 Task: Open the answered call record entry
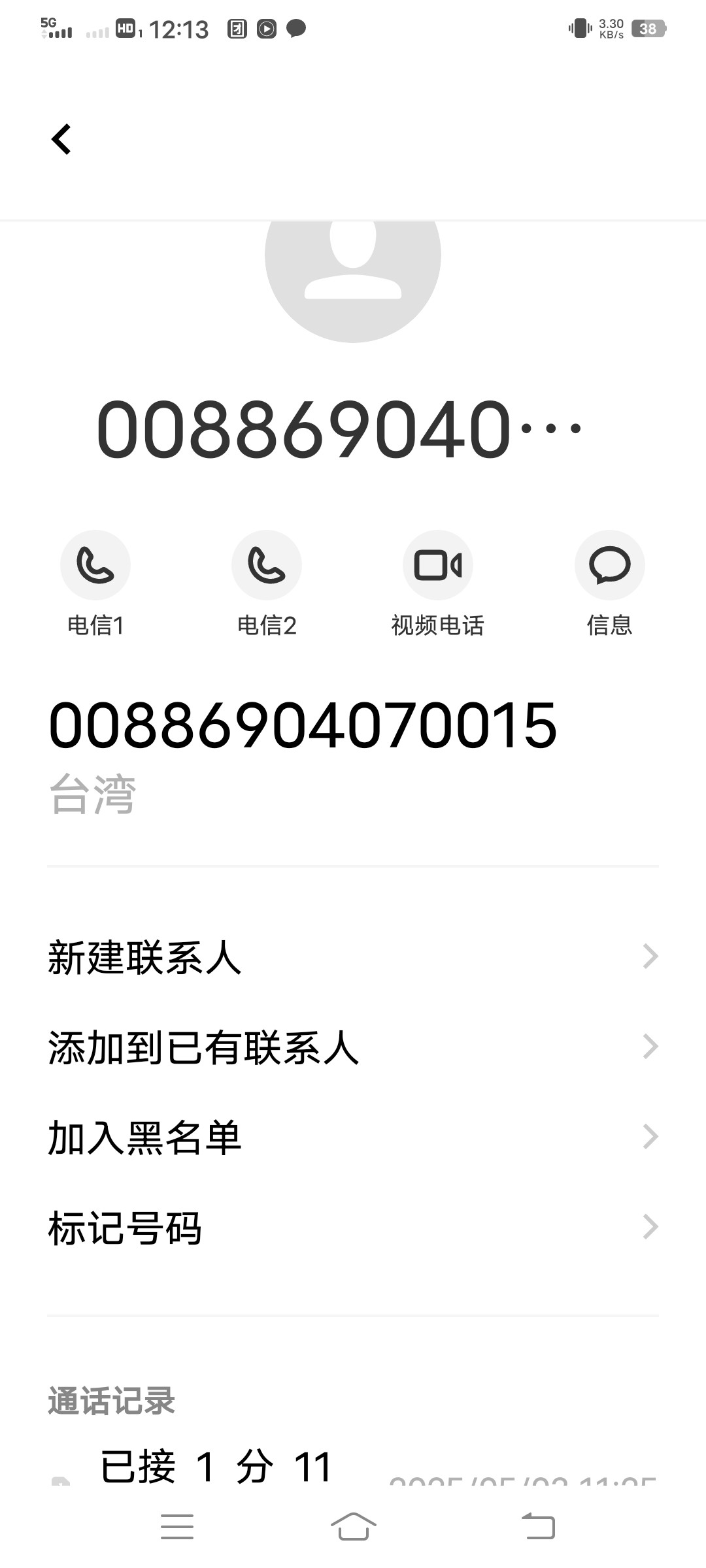353,1467
